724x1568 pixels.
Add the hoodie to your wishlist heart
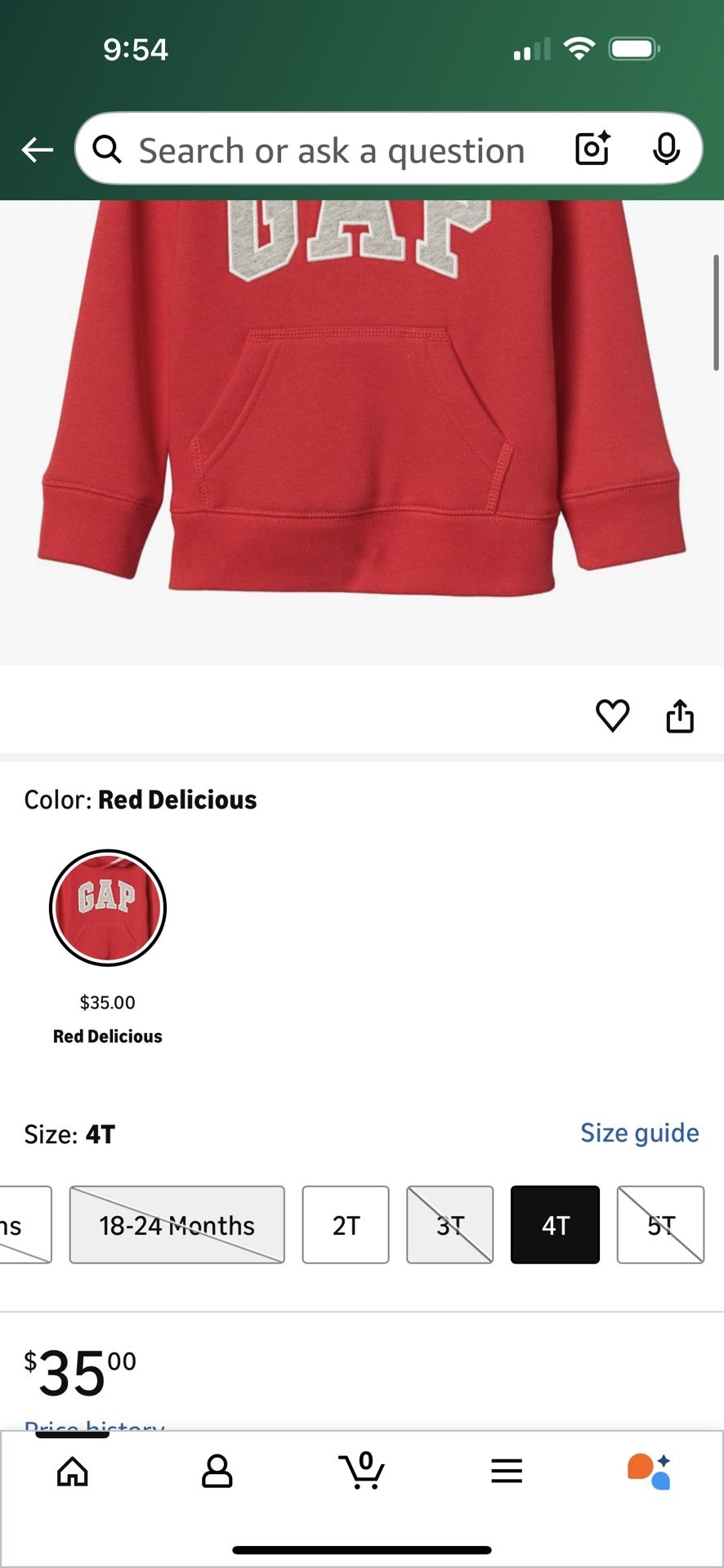point(612,715)
